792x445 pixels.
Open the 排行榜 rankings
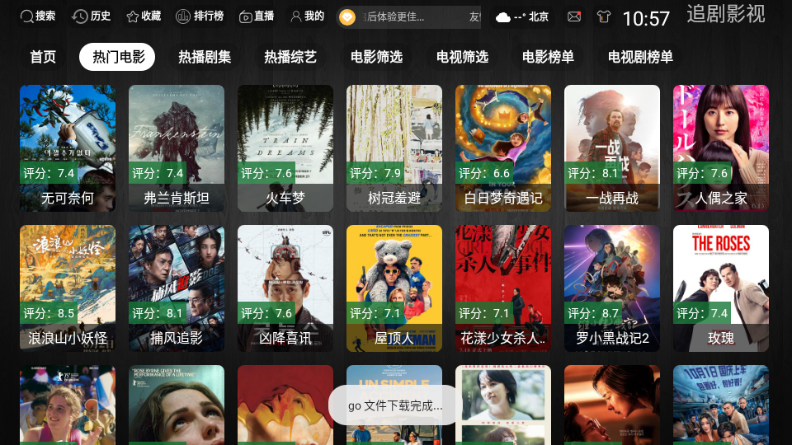coord(199,17)
